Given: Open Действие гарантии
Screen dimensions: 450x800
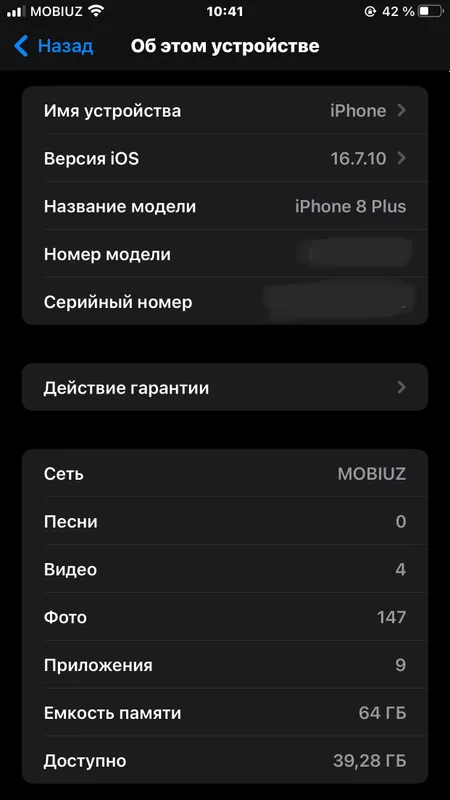Looking at the screenshot, I should pos(225,387).
